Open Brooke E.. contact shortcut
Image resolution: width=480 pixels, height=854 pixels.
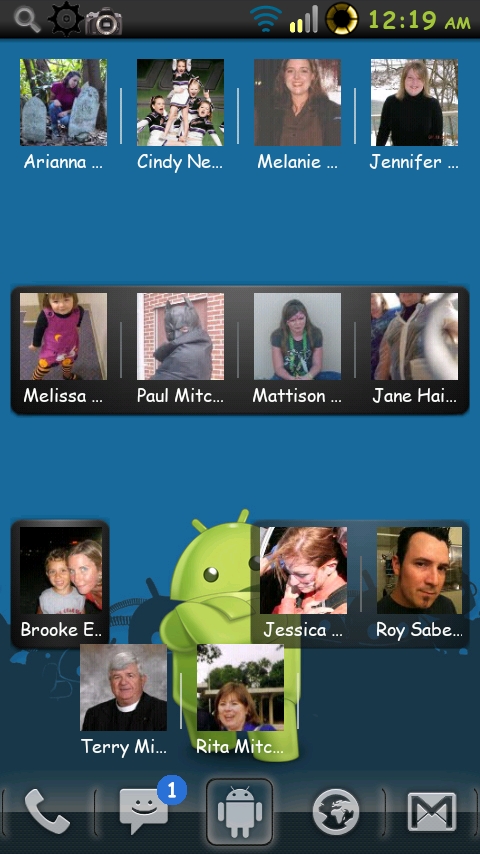coord(61,583)
